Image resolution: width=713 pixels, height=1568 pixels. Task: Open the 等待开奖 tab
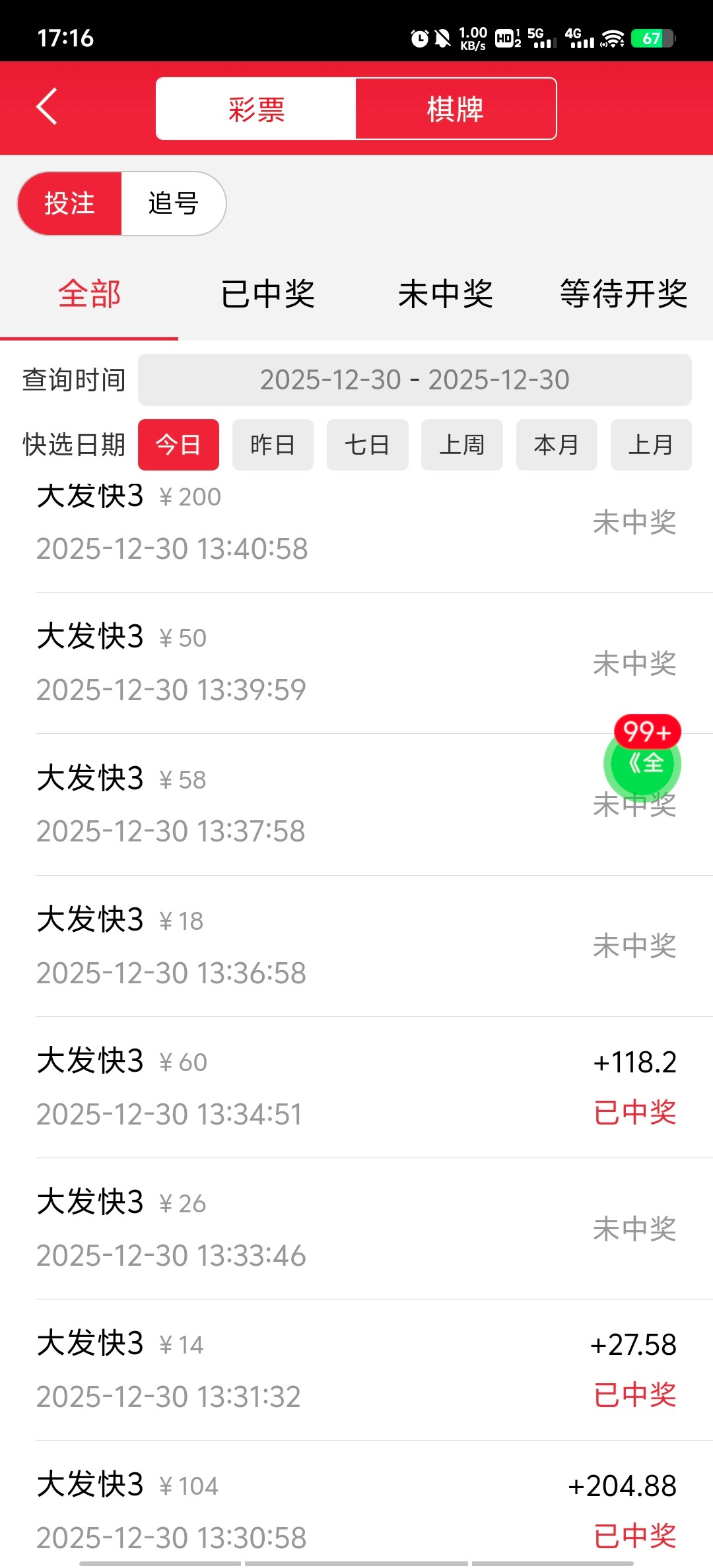click(x=624, y=294)
